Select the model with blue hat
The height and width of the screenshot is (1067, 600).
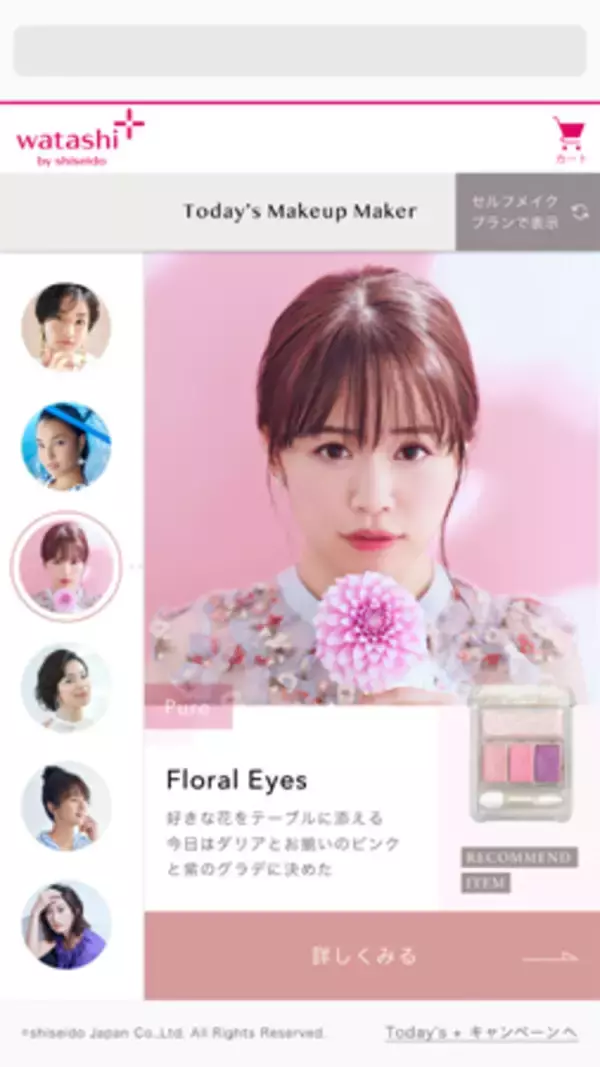tap(66, 446)
